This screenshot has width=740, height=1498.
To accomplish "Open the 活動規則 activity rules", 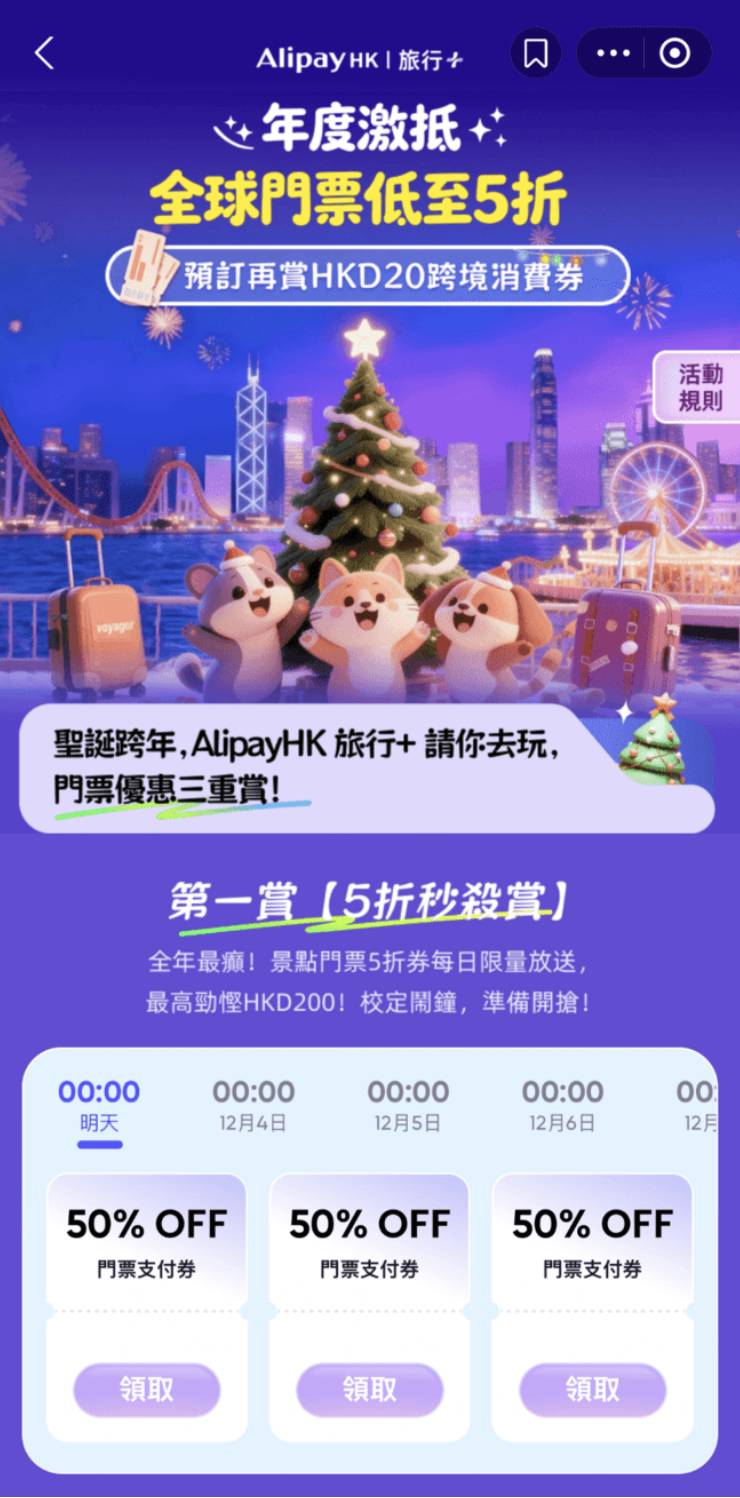I will (700, 388).
